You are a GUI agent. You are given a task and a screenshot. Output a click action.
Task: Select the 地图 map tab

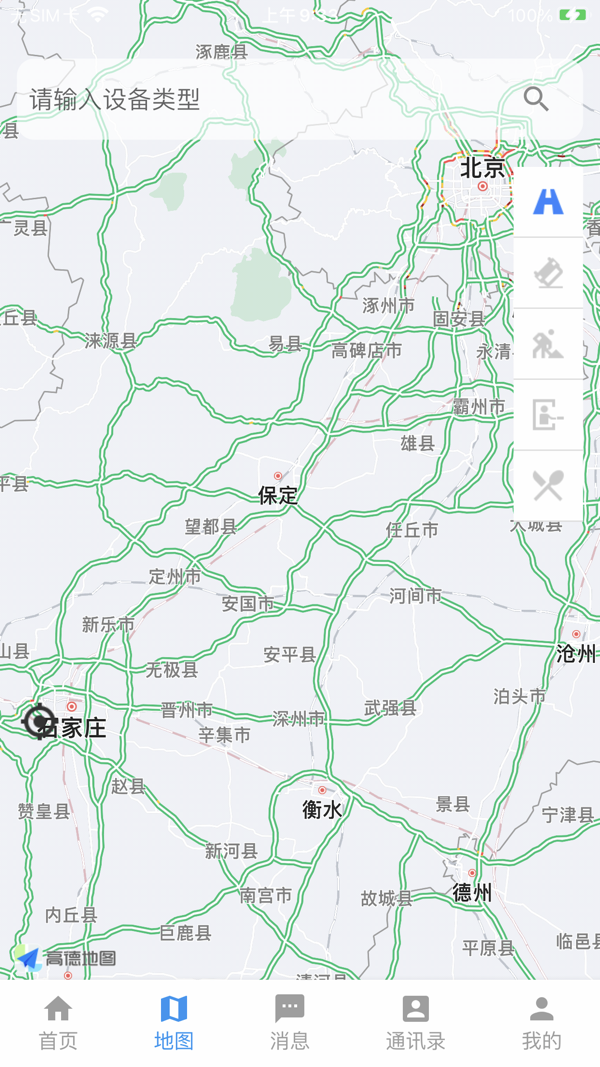click(x=174, y=1022)
